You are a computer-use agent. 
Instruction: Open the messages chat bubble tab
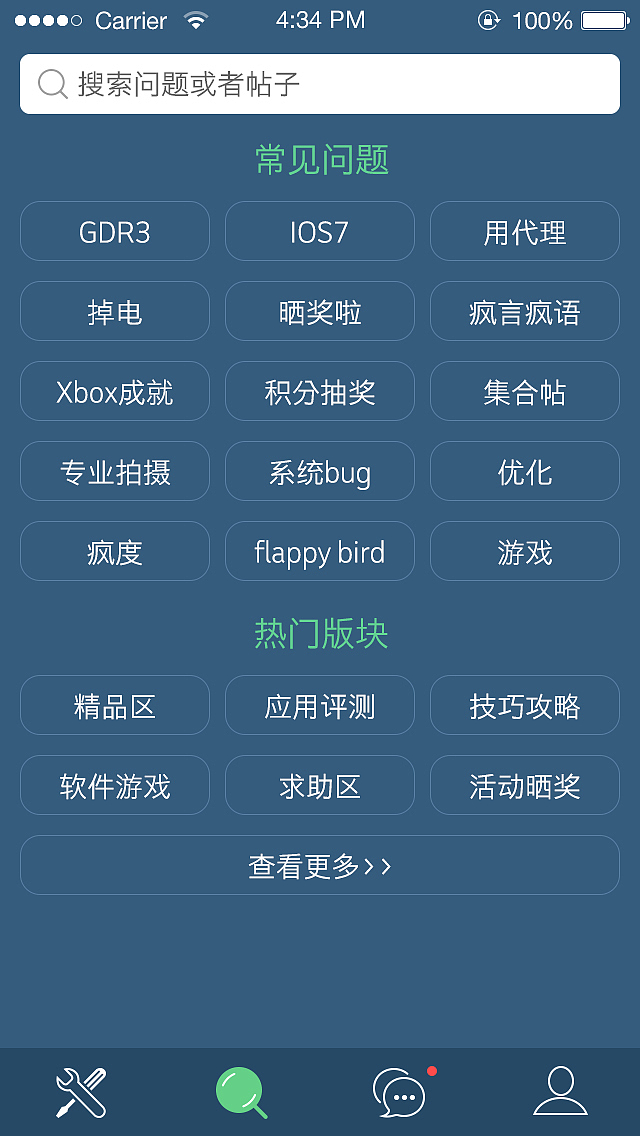(x=400, y=1092)
